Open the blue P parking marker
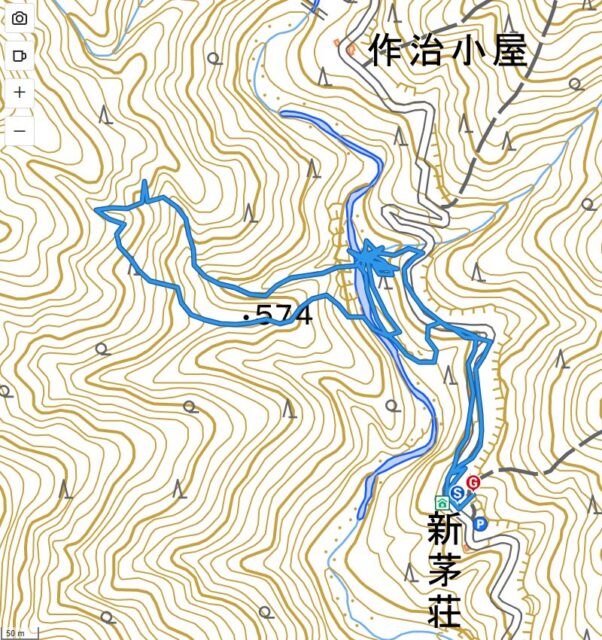 pyautogui.click(x=480, y=523)
